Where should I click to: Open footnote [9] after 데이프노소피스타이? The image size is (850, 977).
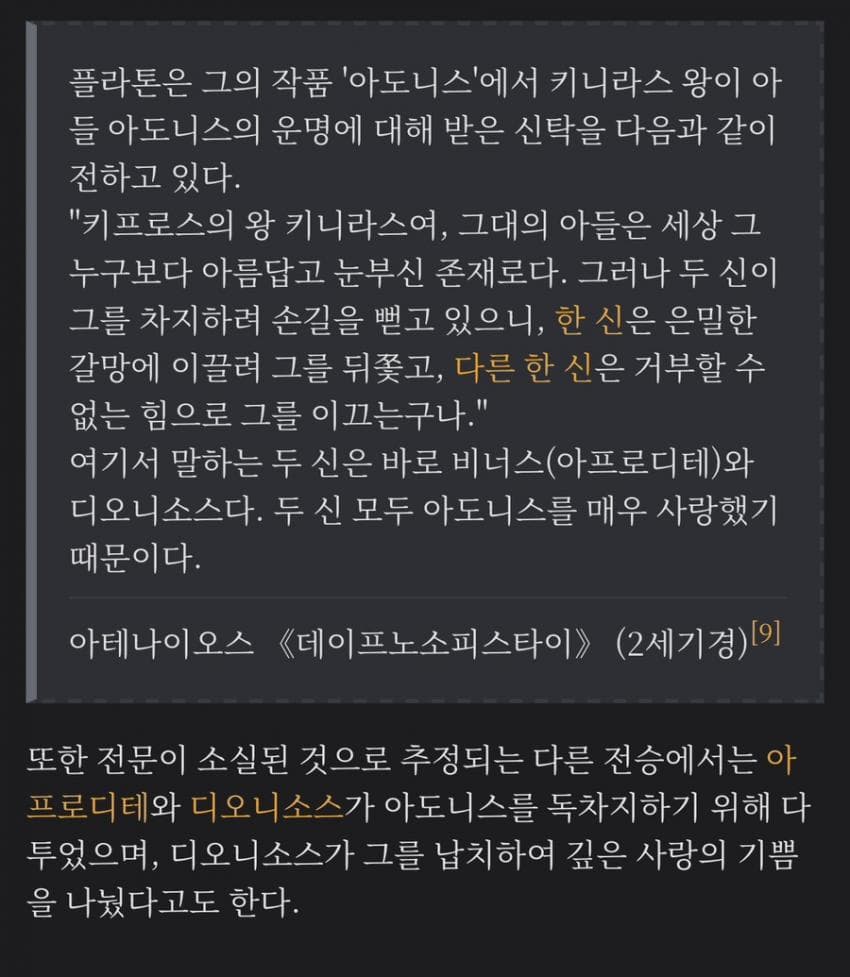click(766, 634)
